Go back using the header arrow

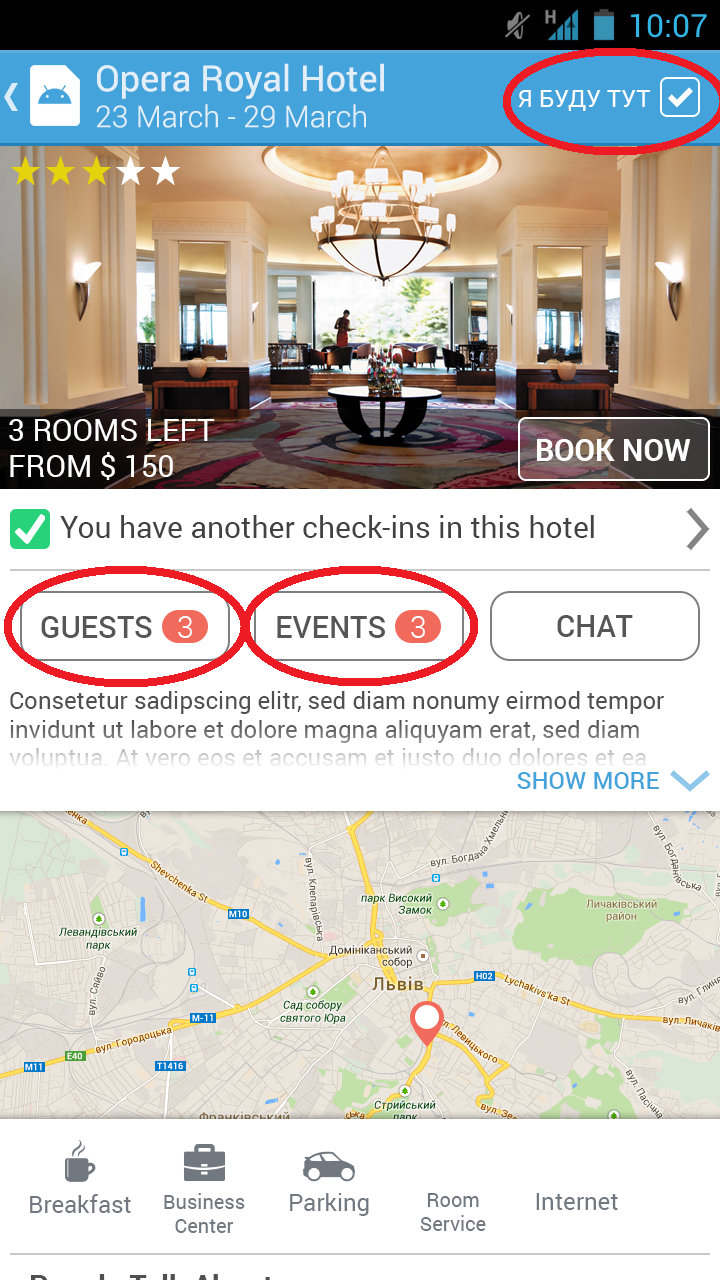[14, 97]
